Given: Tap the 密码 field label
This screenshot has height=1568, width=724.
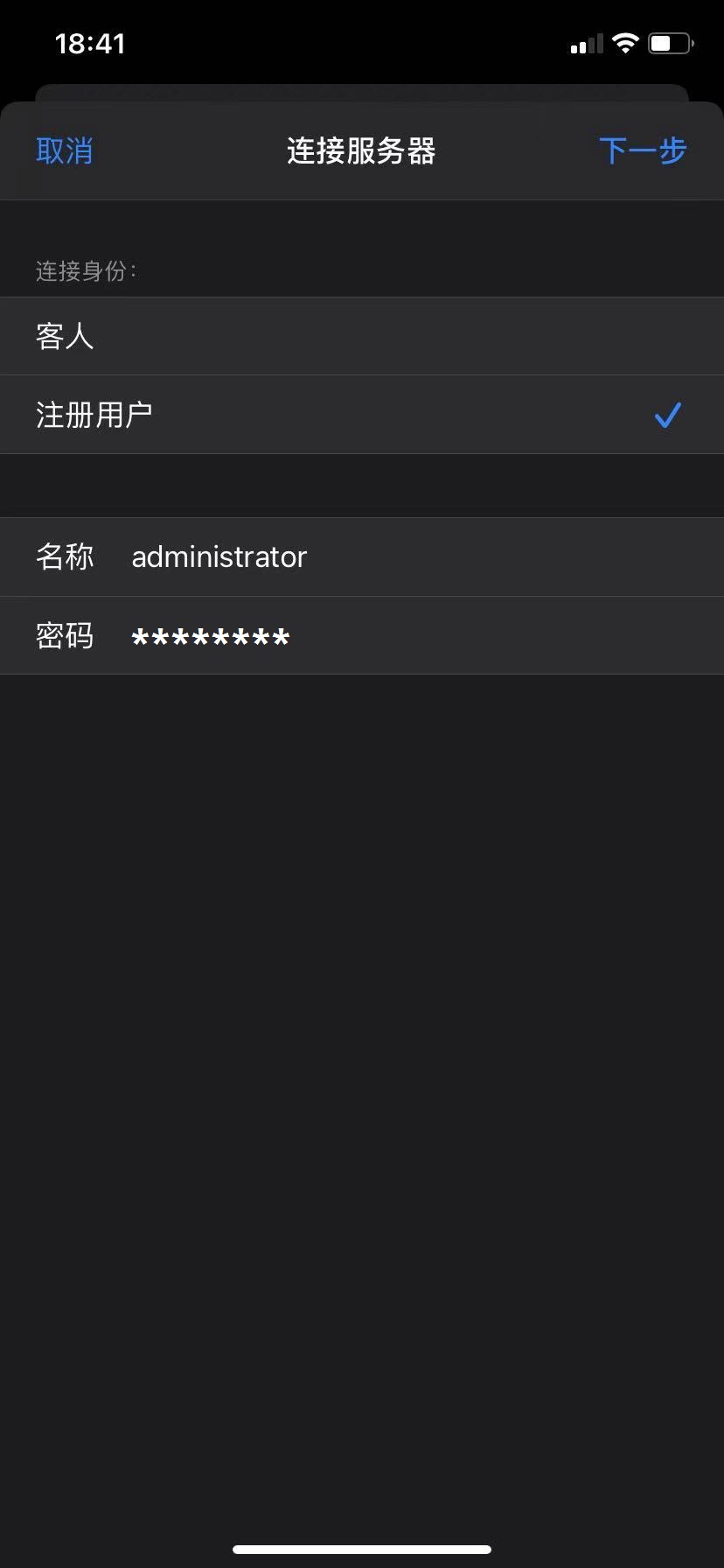Looking at the screenshot, I should tap(64, 635).
